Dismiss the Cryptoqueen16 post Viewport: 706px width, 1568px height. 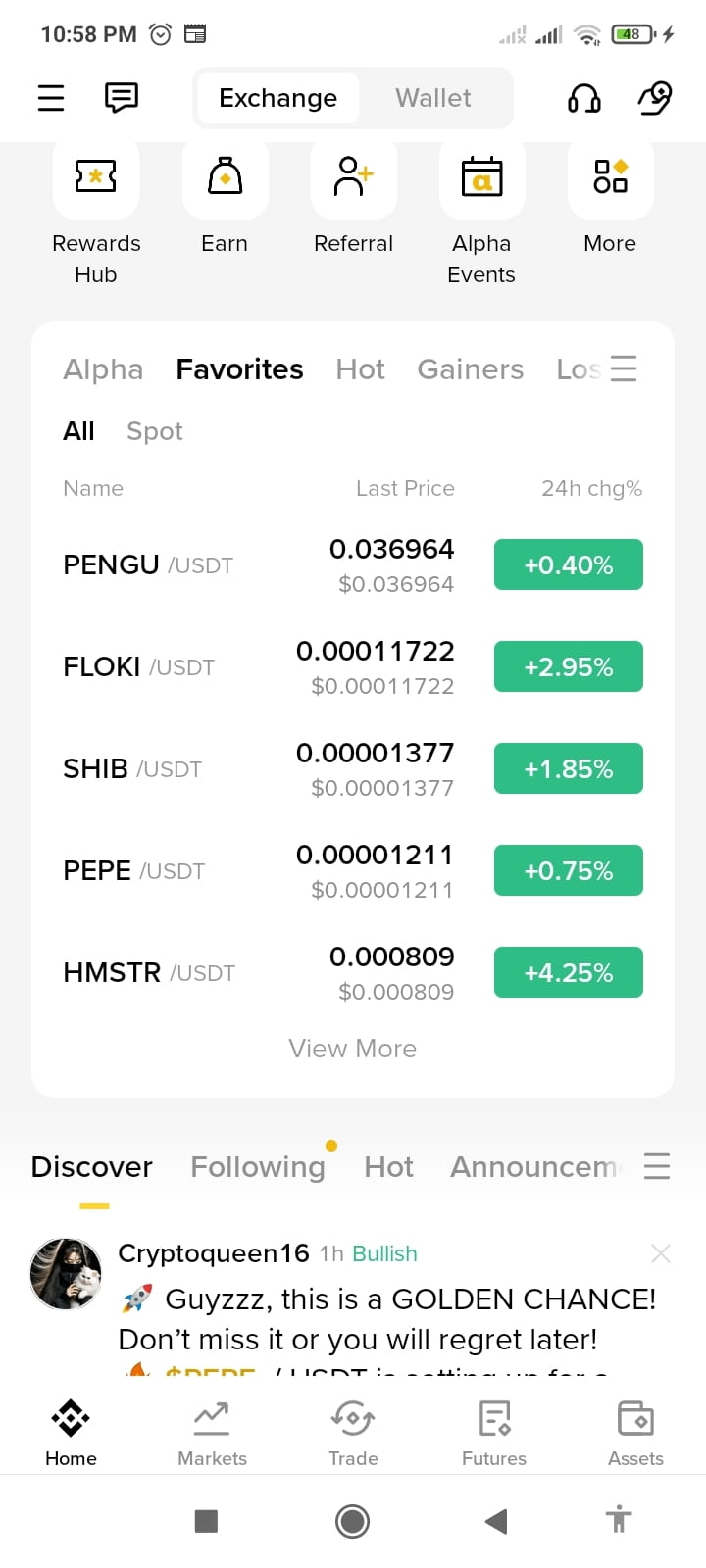pos(661,1253)
